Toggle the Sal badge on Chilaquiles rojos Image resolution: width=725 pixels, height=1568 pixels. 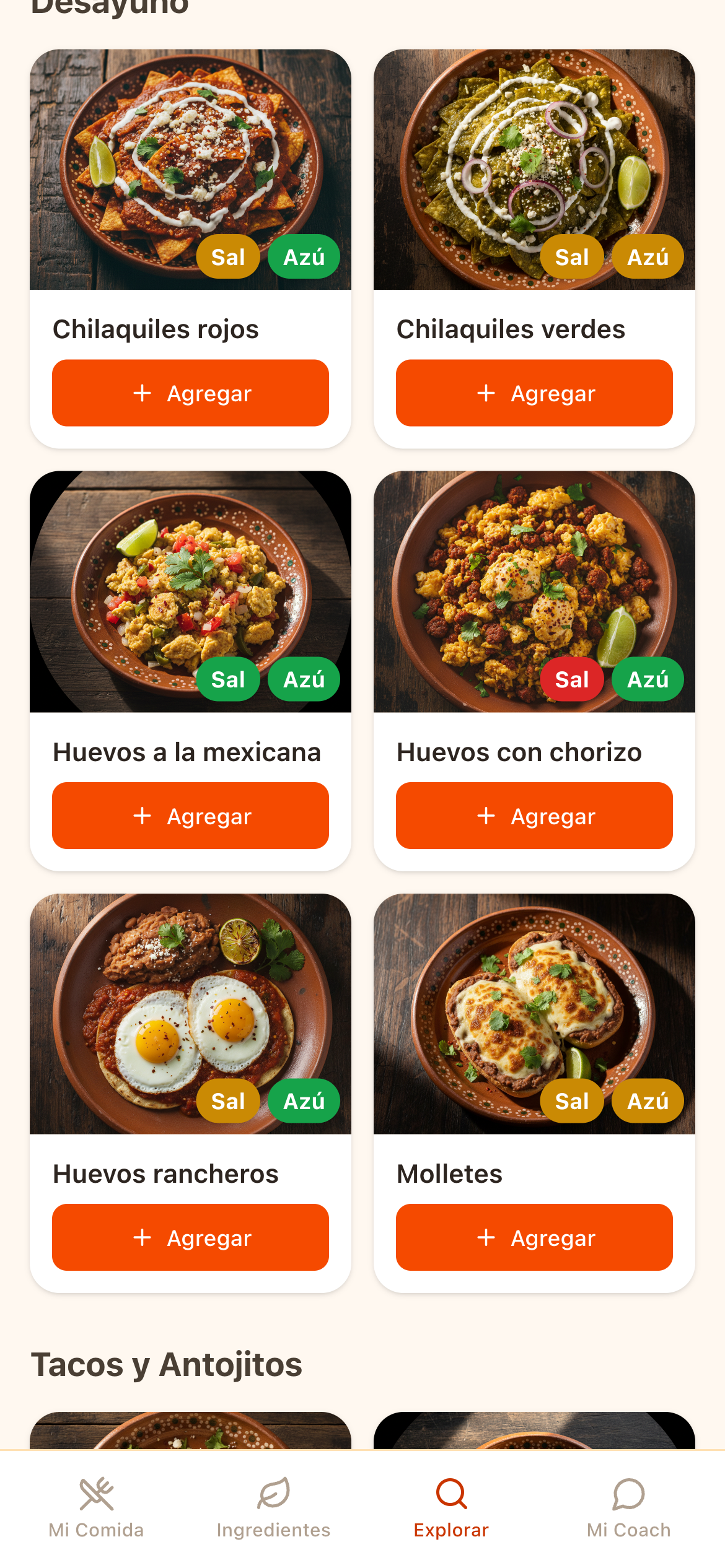[227, 256]
